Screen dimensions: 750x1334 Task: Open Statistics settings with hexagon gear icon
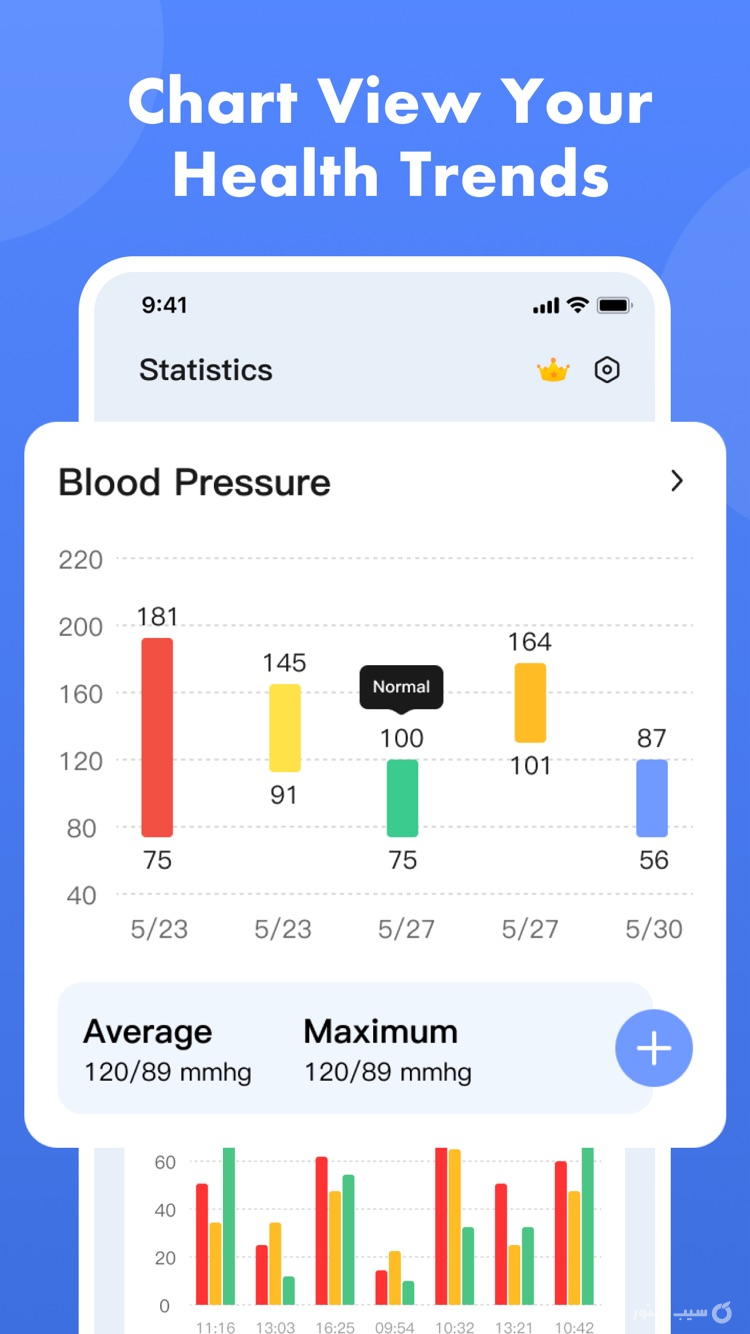608,370
